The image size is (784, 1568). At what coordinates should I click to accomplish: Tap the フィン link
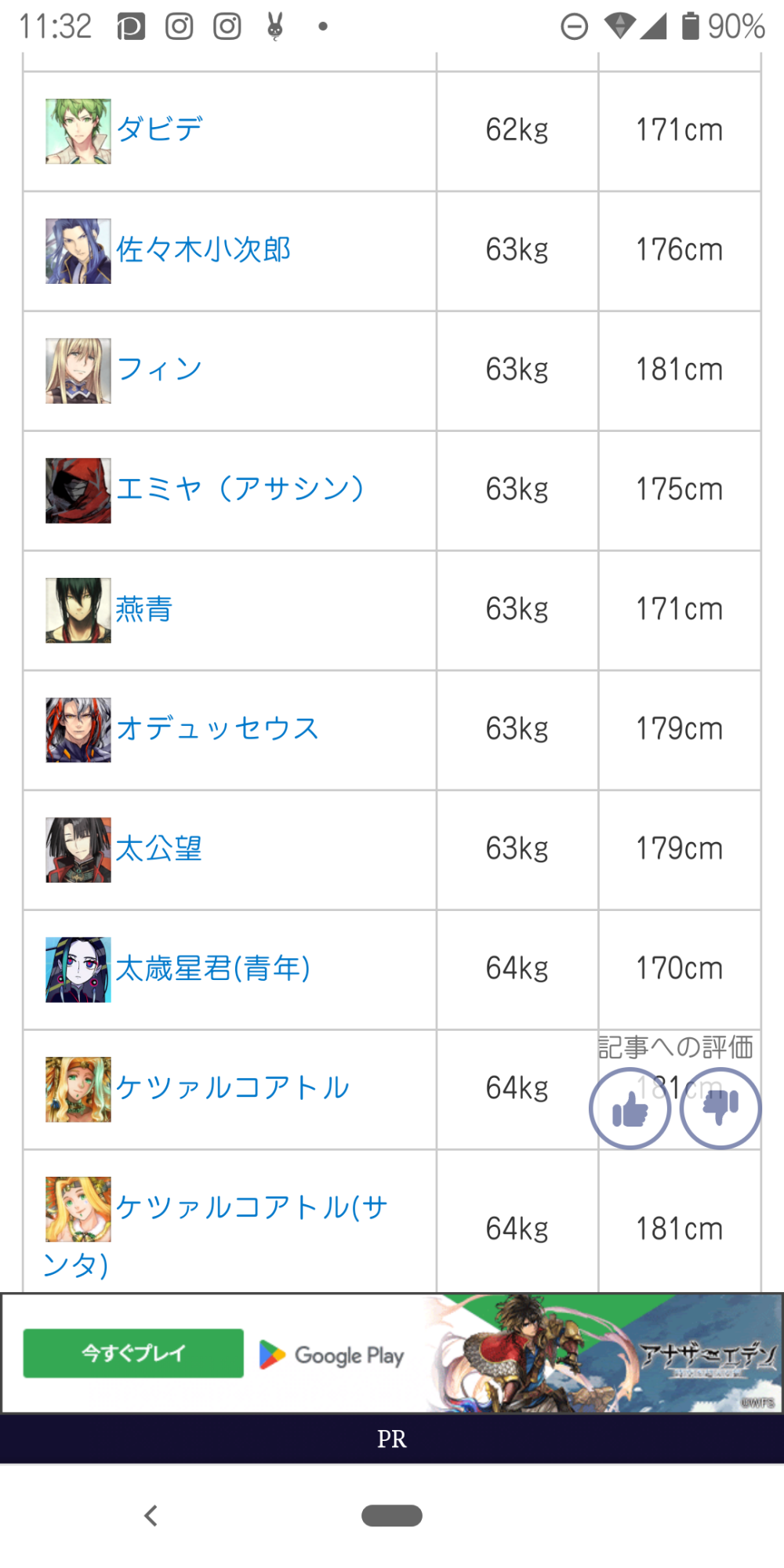[x=159, y=369]
